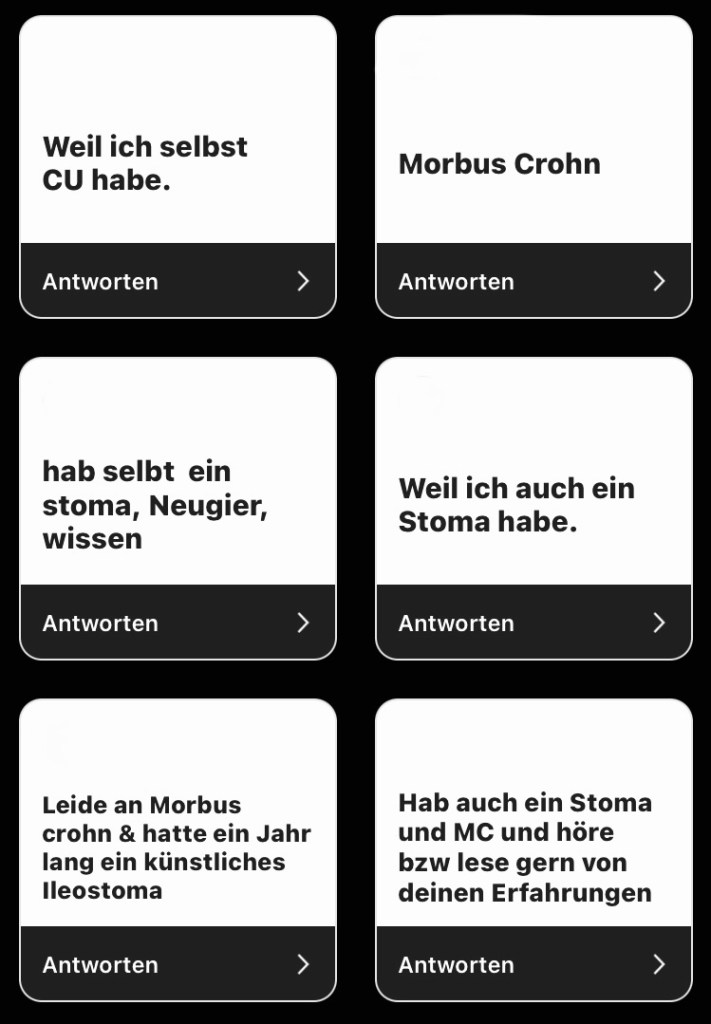Viewport: 711px width, 1024px height.
Task: Answer the "hab selbst ein stoma, Neugier, wissen" response
Action: pos(177,623)
